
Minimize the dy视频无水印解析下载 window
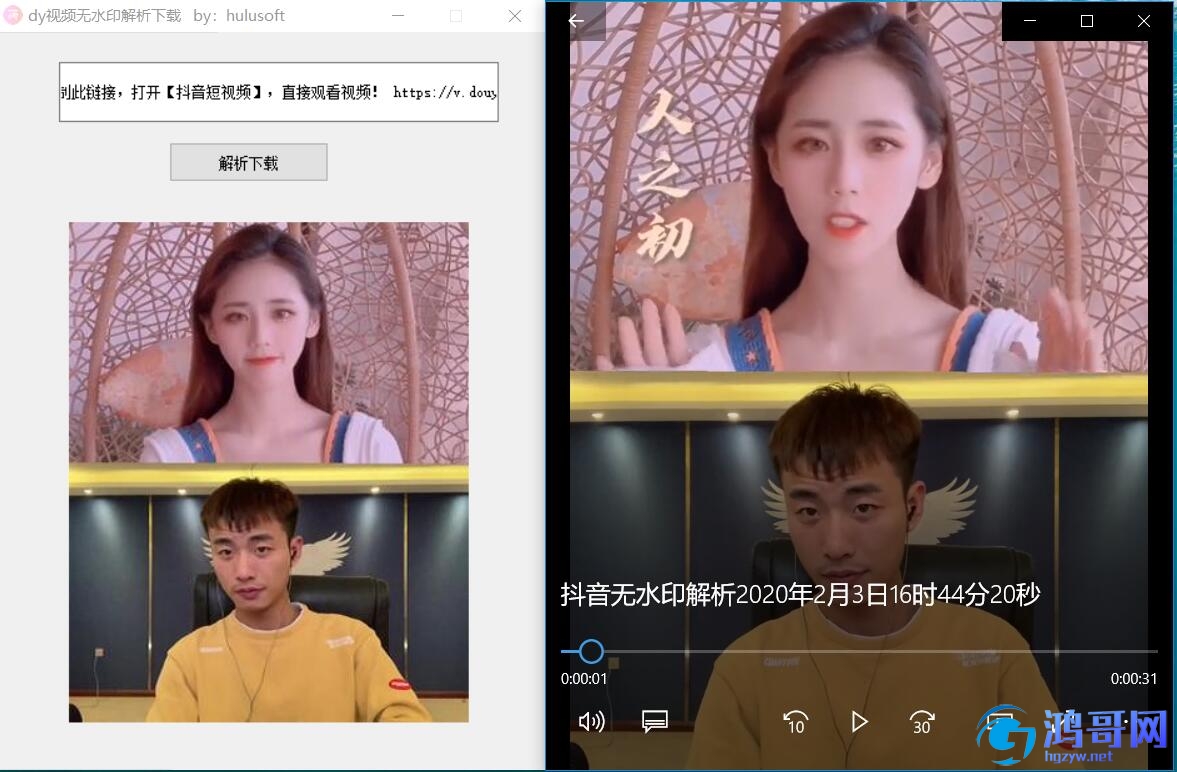pyautogui.click(x=398, y=16)
